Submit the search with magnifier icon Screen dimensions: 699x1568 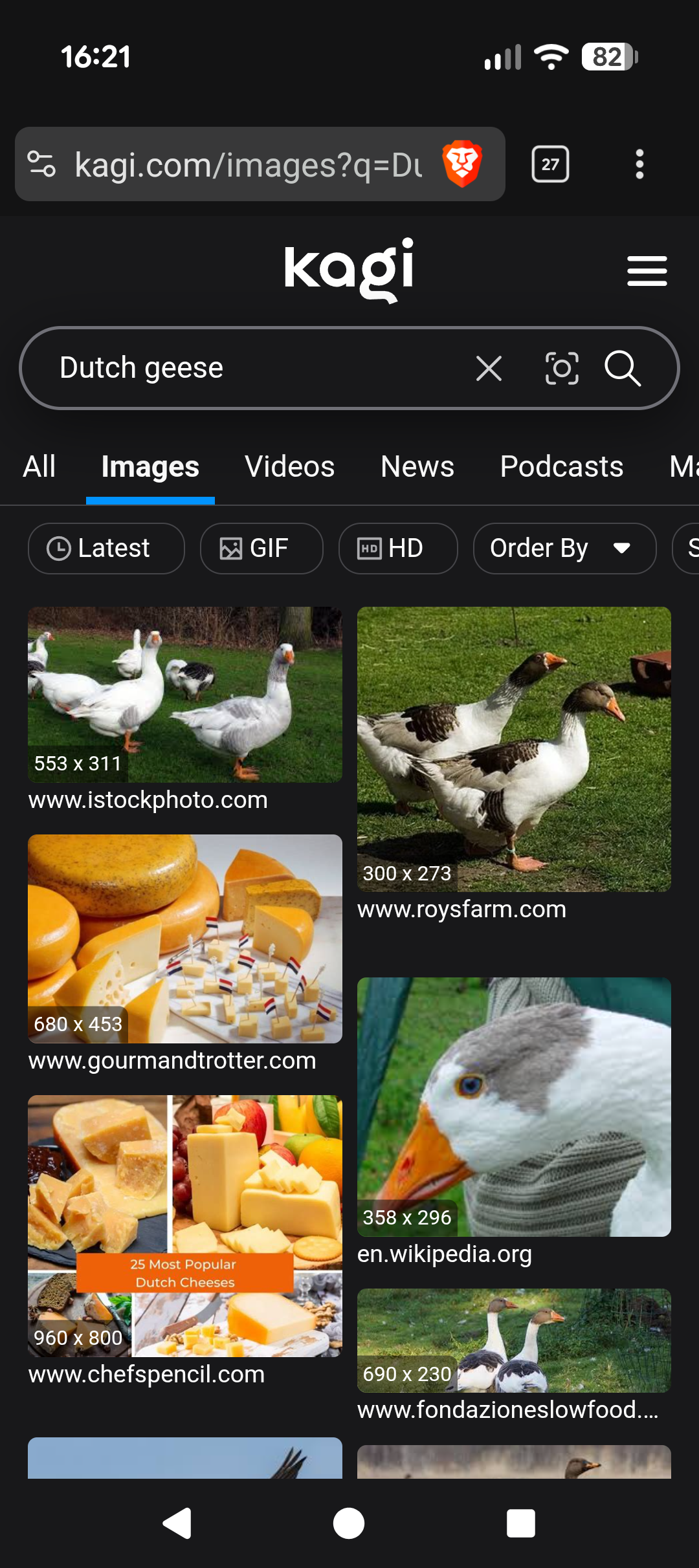(623, 369)
